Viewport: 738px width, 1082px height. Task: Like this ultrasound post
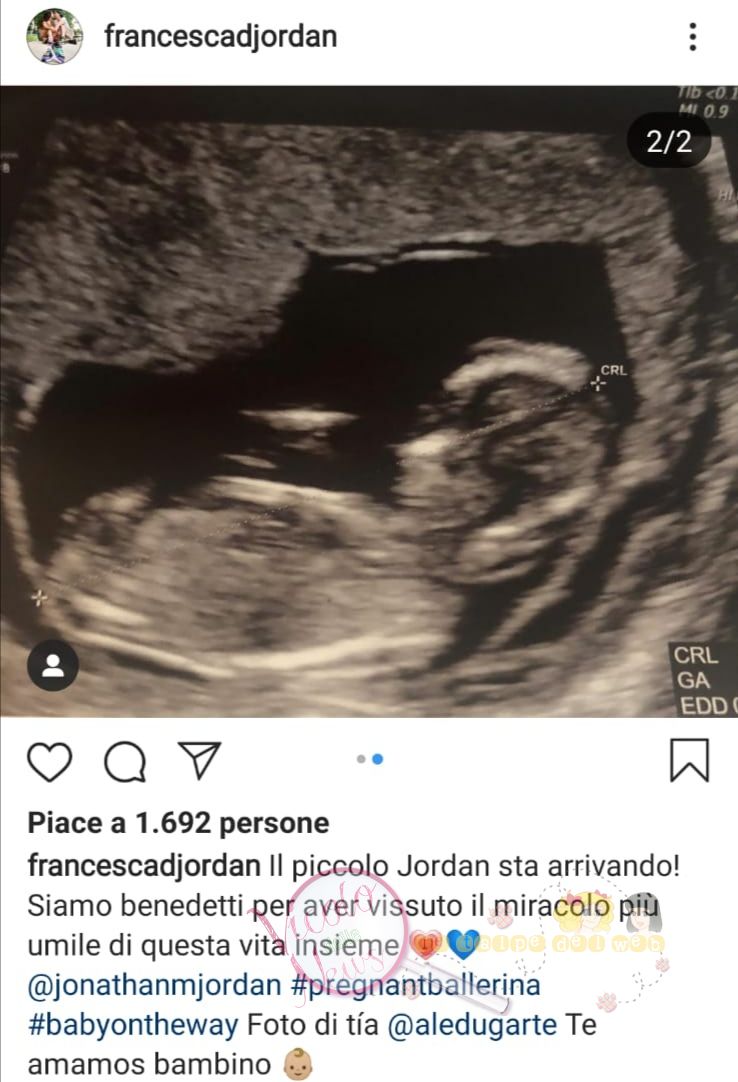(x=49, y=760)
